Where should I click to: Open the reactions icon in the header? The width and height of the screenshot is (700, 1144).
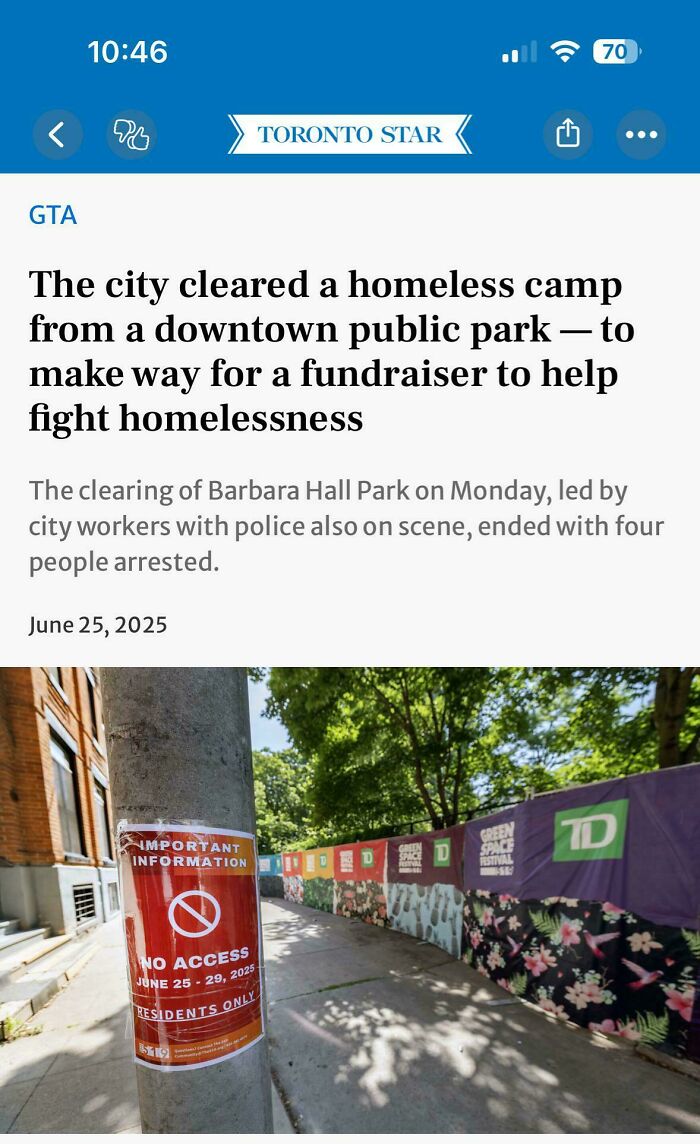(131, 134)
